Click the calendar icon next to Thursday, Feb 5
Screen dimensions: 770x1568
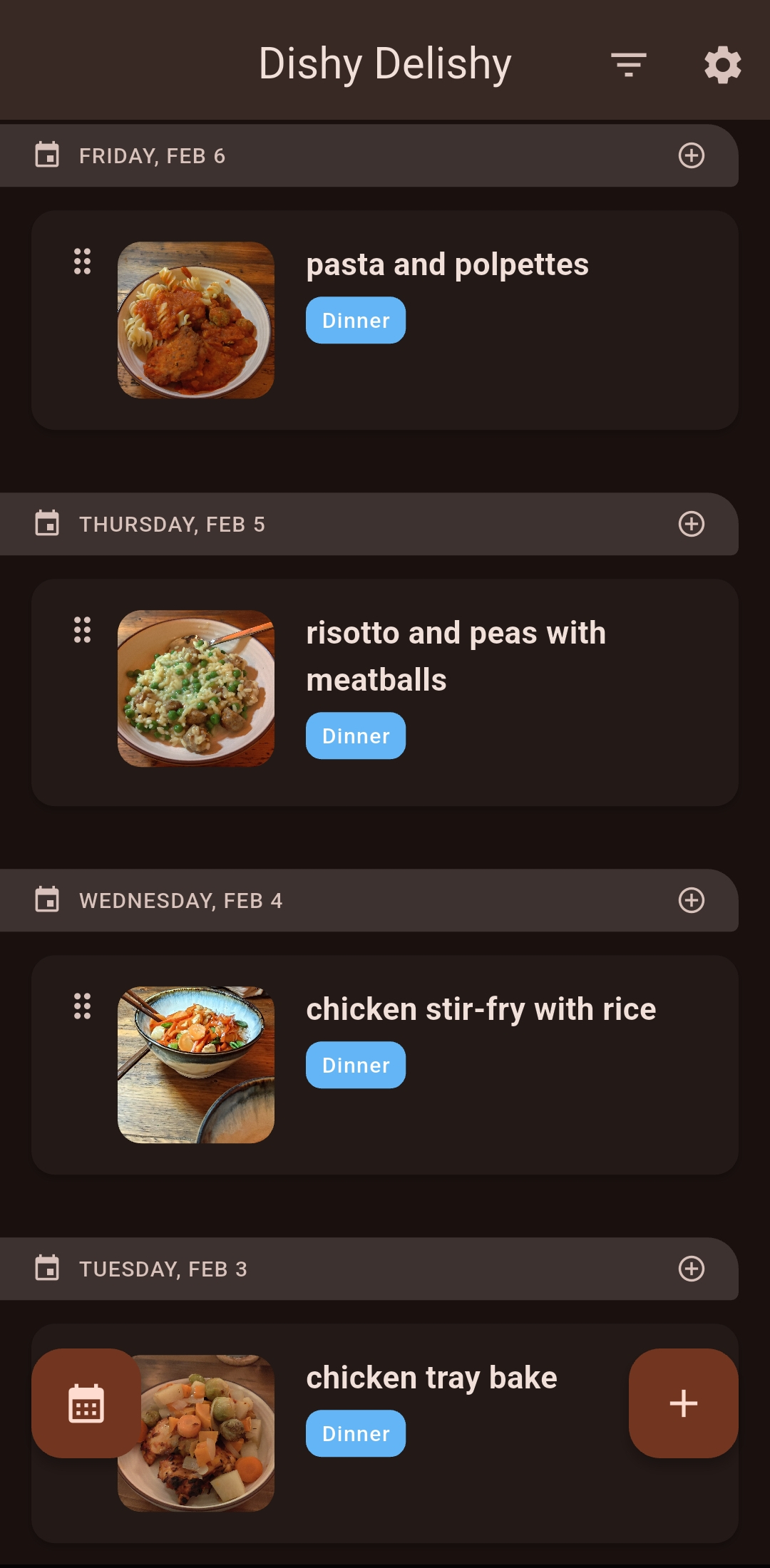(47, 524)
